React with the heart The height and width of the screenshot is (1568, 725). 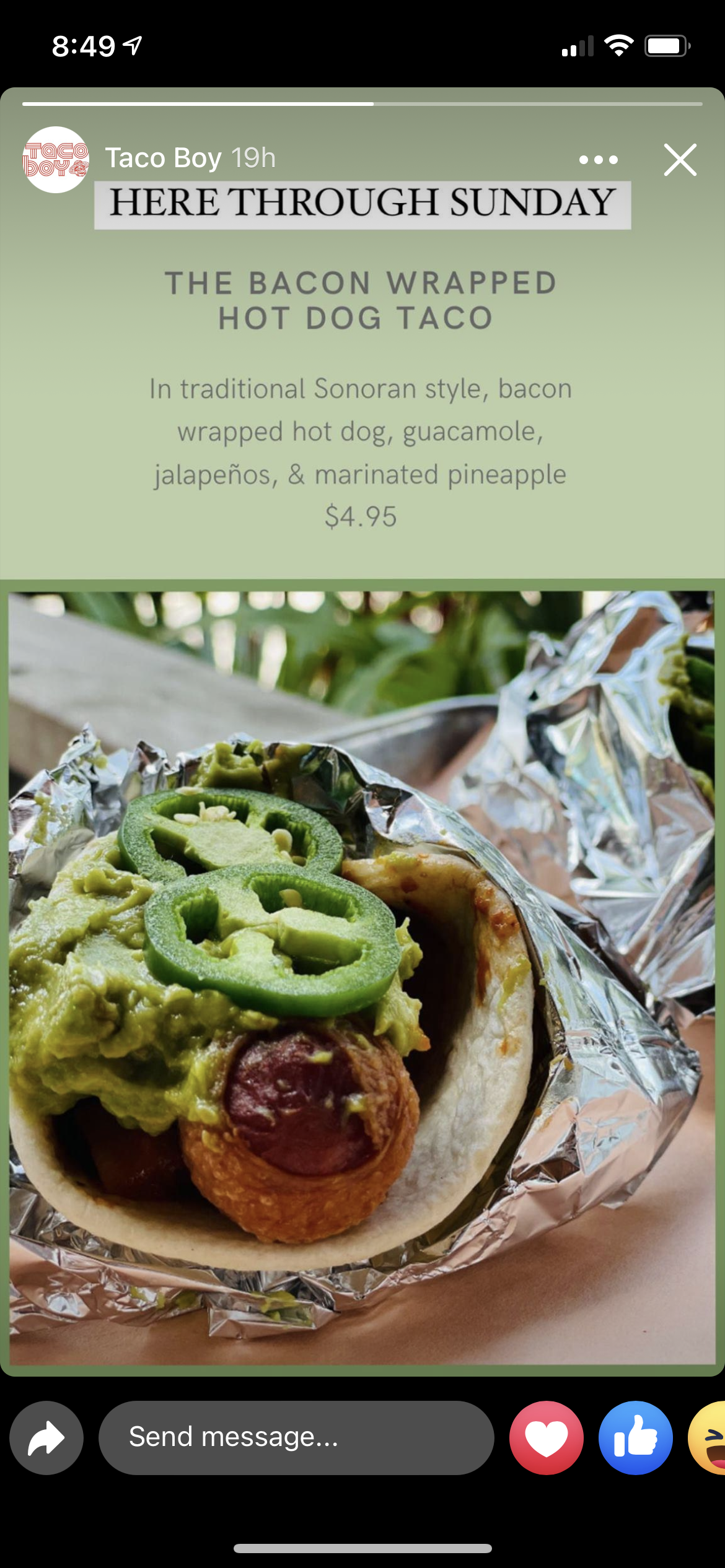[546, 1437]
